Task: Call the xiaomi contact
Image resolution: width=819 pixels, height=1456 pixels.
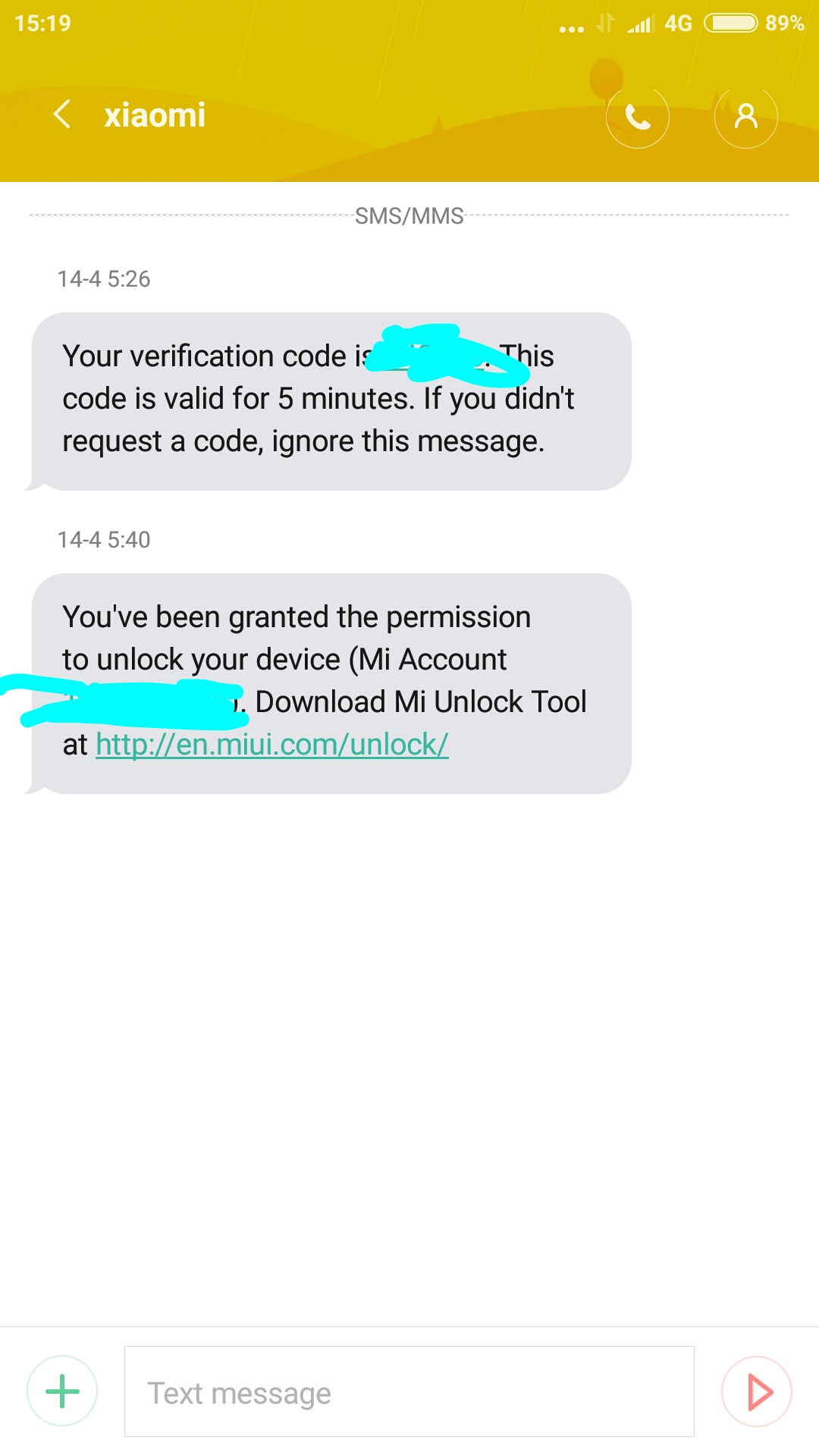Action: [x=637, y=117]
